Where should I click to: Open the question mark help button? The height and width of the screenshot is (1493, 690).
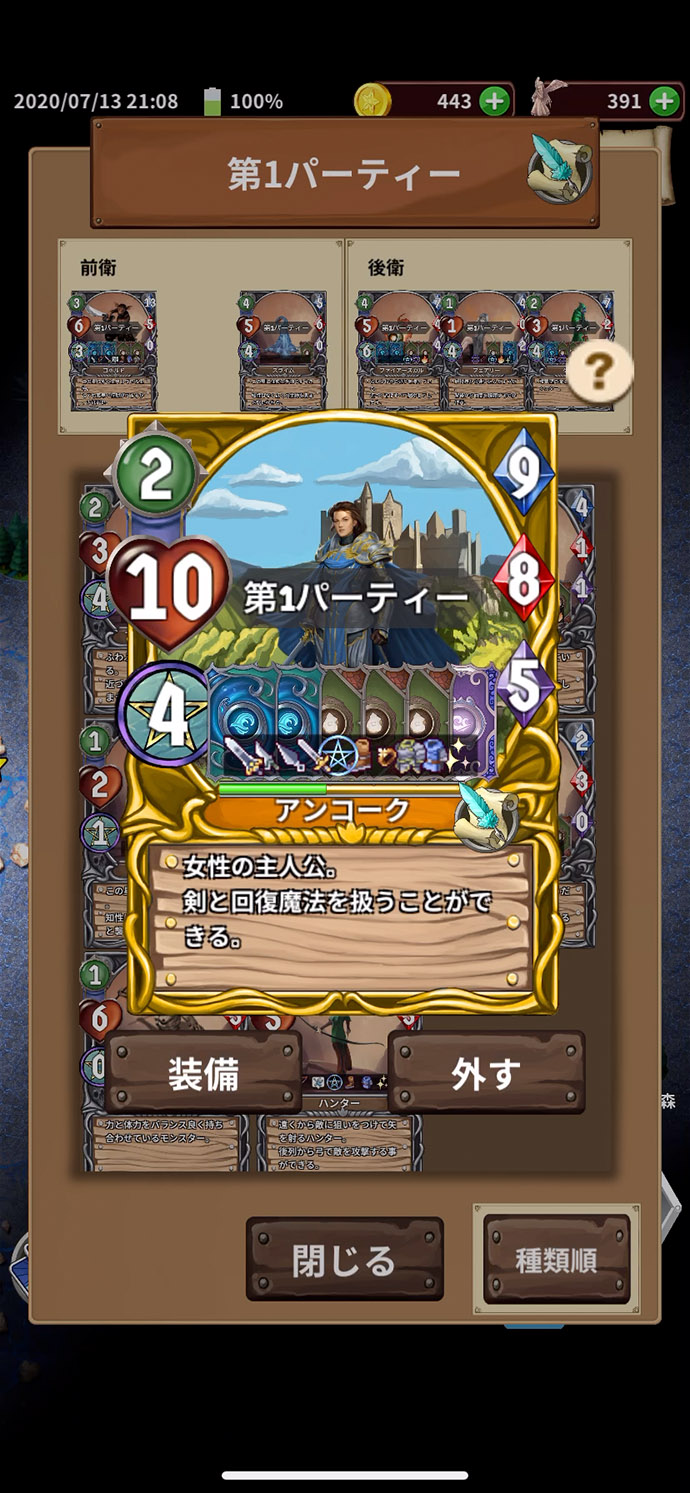coord(600,374)
